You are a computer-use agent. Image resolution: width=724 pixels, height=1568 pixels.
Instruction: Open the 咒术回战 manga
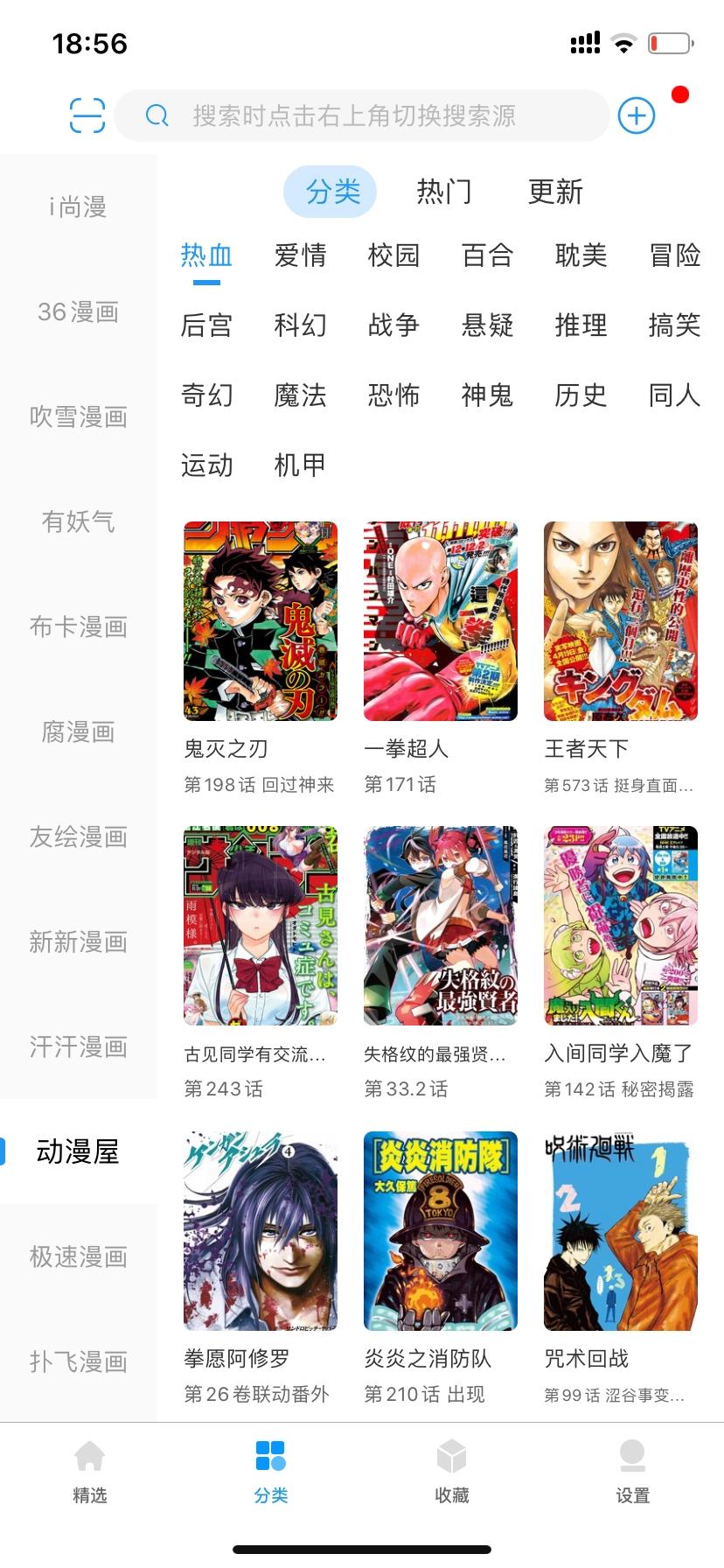[620, 1230]
